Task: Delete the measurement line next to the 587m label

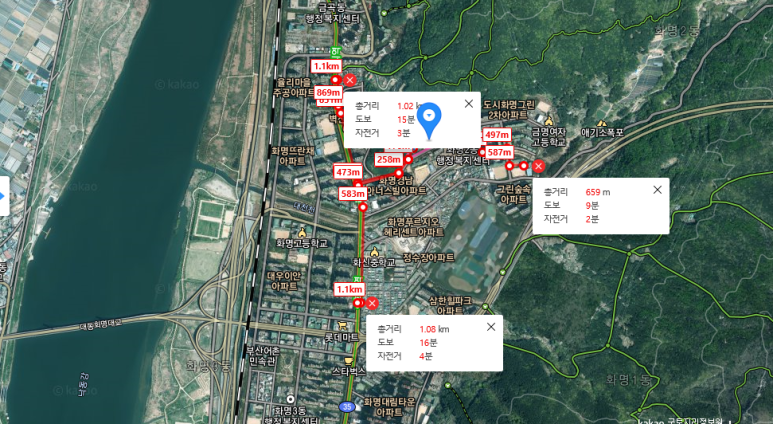Action: 538,166
